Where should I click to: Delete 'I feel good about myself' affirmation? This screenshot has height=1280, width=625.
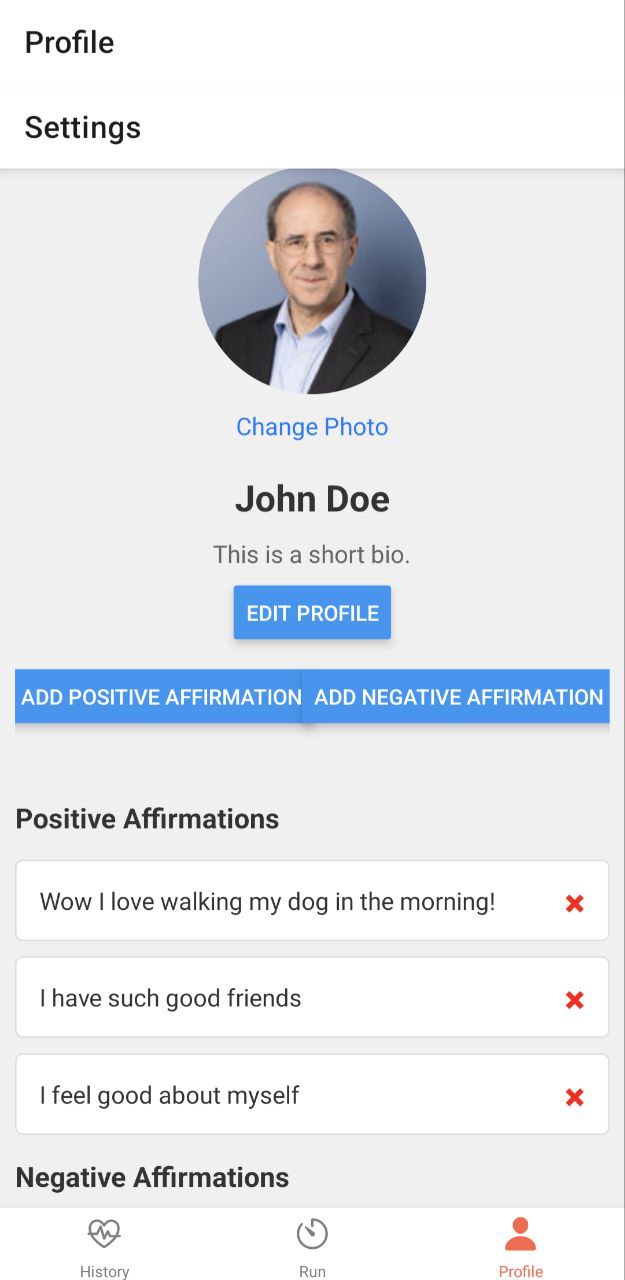point(574,1097)
